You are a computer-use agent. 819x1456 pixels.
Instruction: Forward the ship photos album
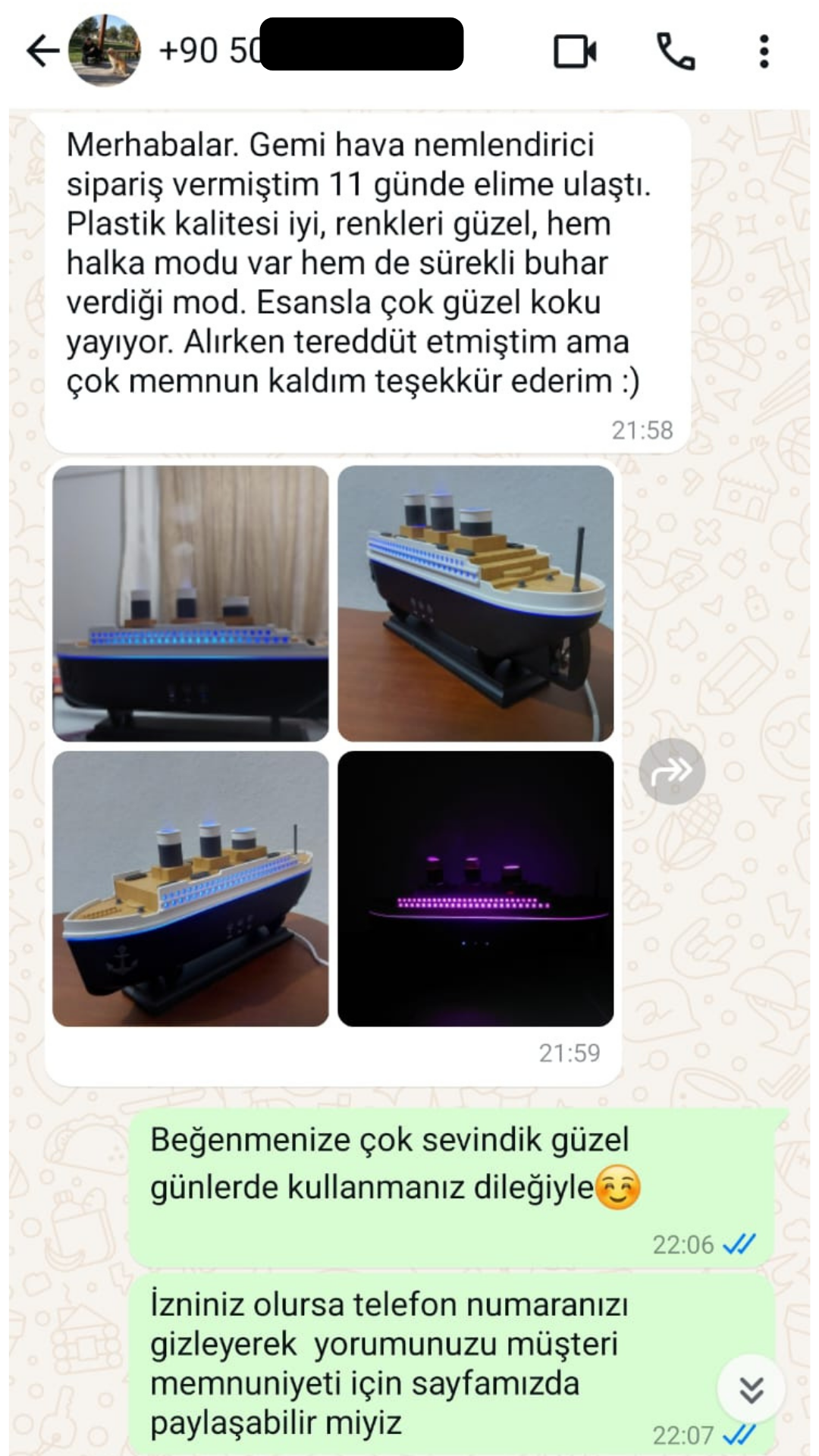point(672,771)
